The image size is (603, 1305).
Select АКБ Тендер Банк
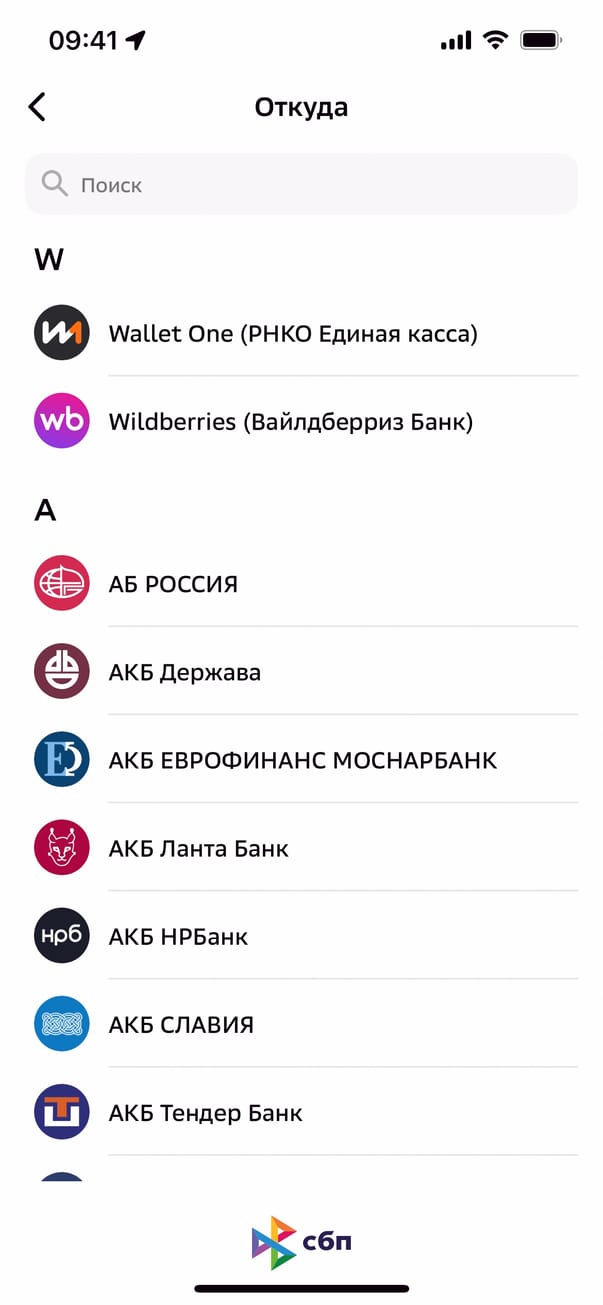(x=205, y=1112)
